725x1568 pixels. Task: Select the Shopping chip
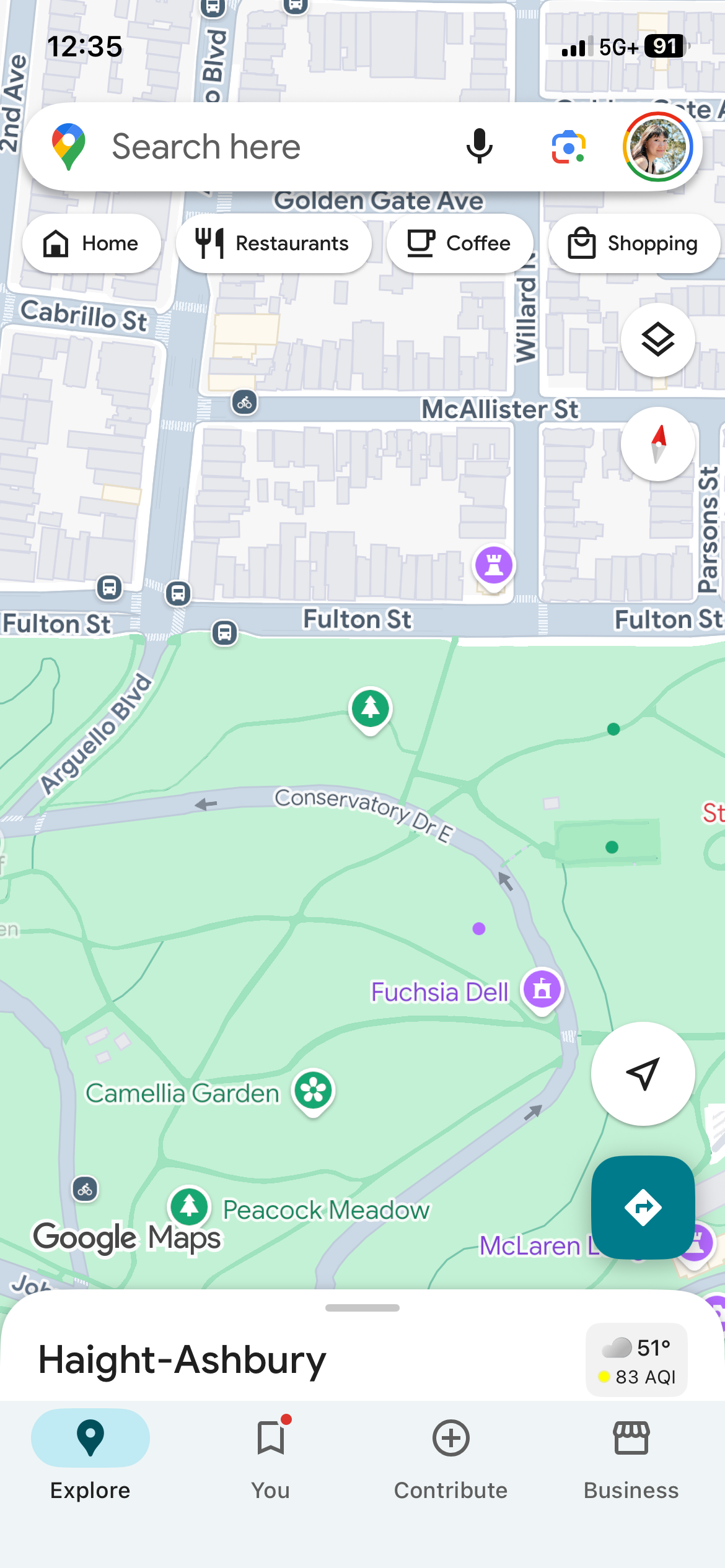[x=634, y=243]
